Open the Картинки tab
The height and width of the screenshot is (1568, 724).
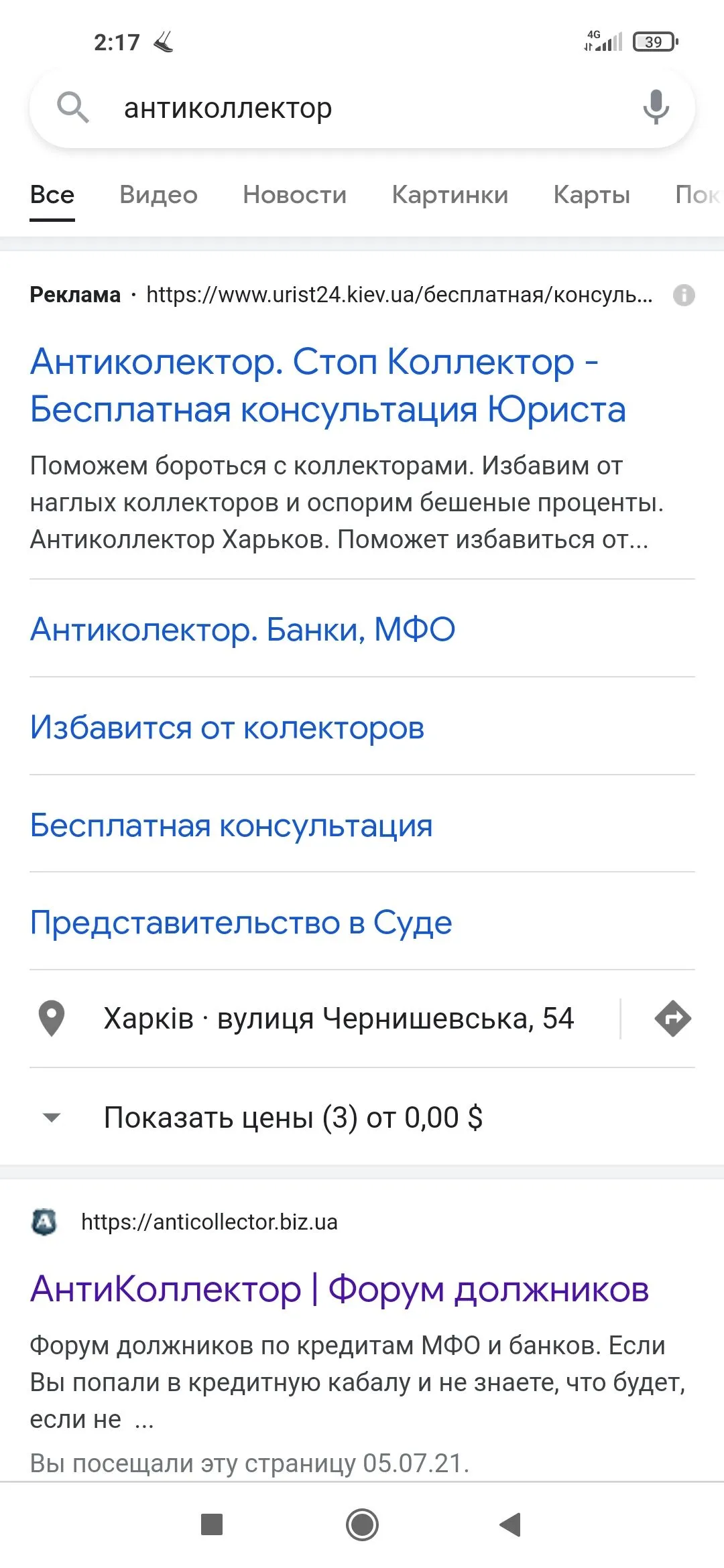450,195
